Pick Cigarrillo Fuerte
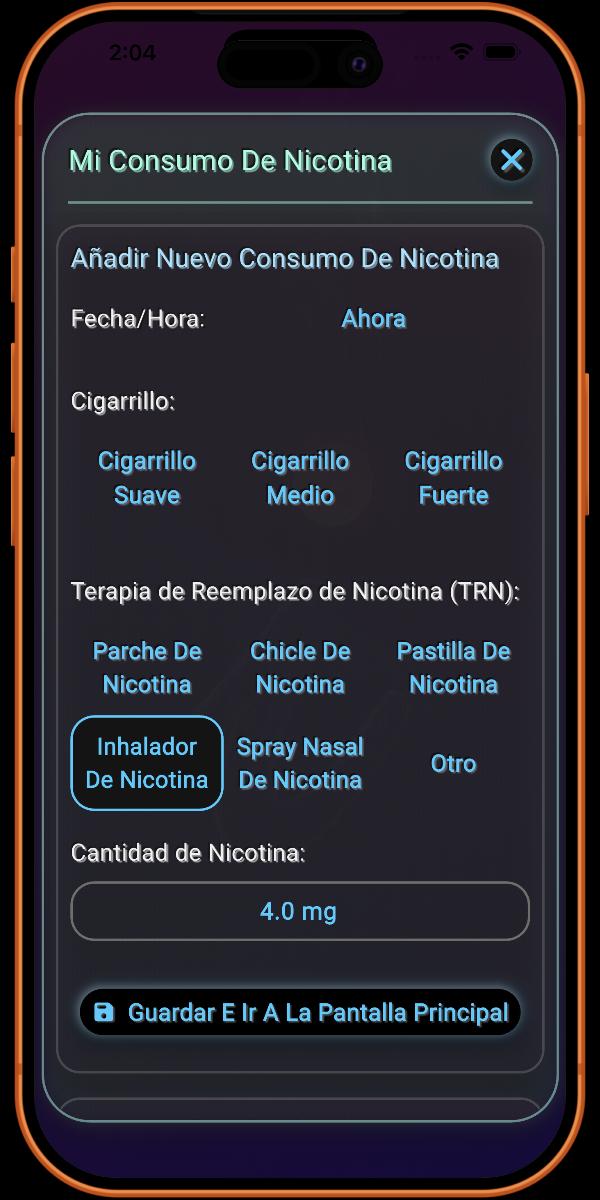This screenshot has height=1200, width=600. click(x=453, y=478)
